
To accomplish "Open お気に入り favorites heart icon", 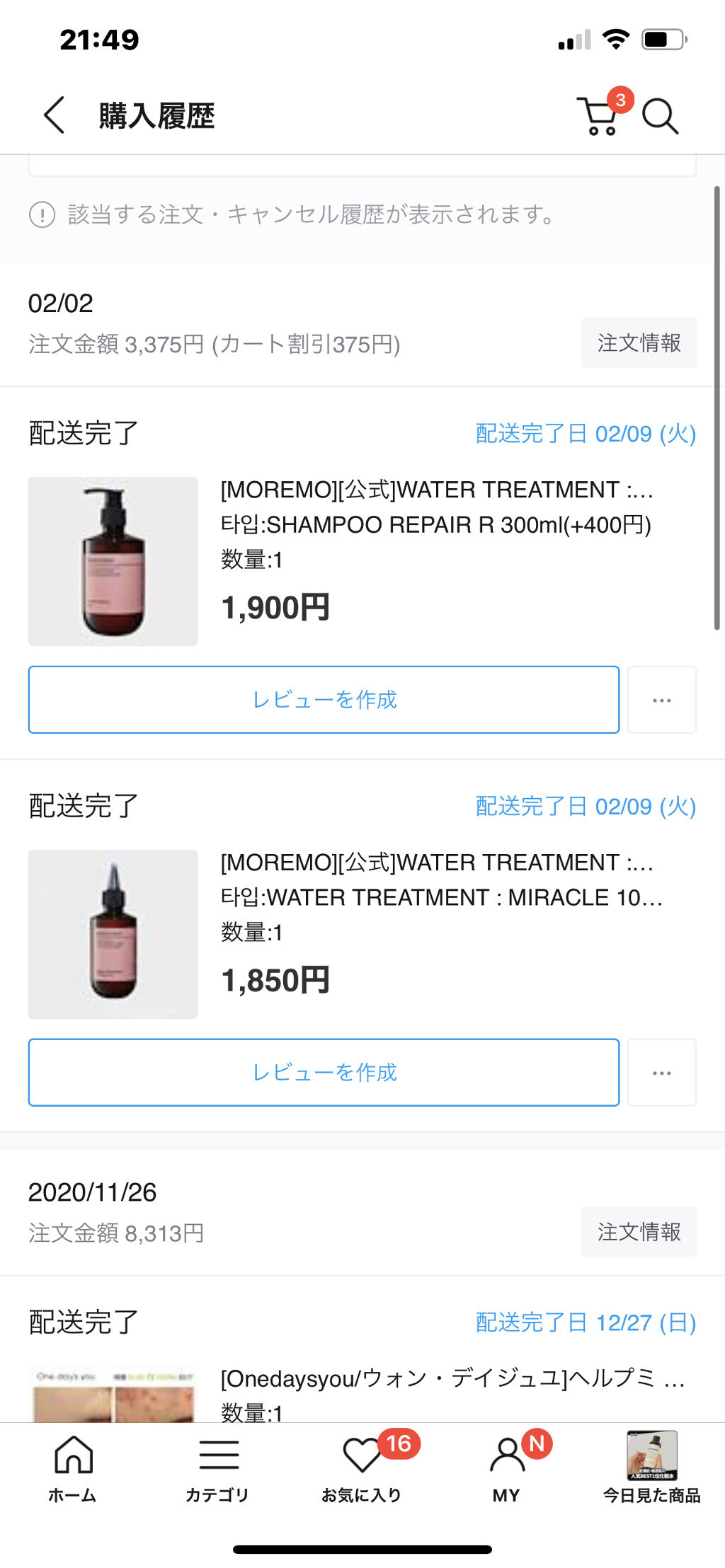I will (x=362, y=1454).
